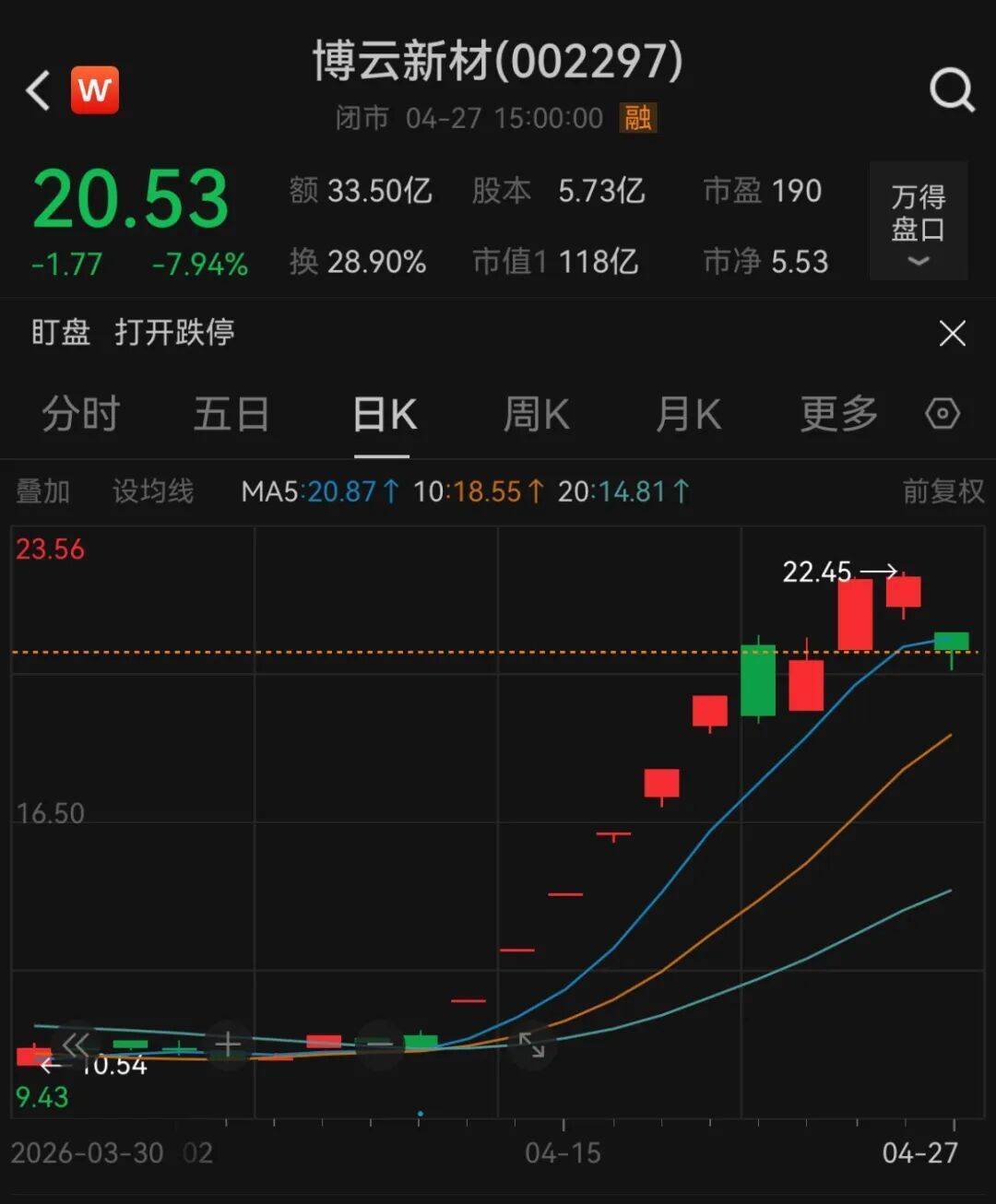Show the 月K chart tab

click(688, 415)
